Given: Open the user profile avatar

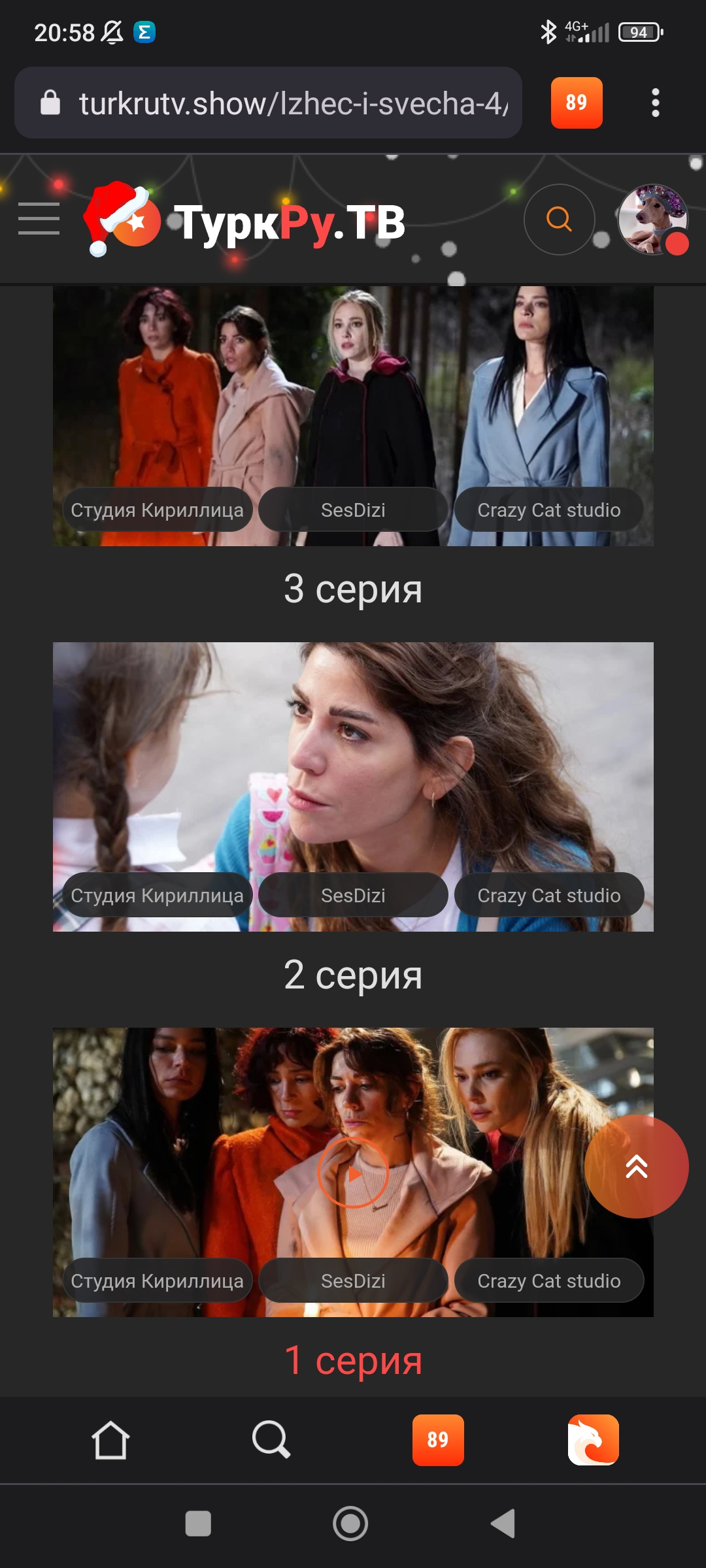Looking at the screenshot, I should 652,220.
